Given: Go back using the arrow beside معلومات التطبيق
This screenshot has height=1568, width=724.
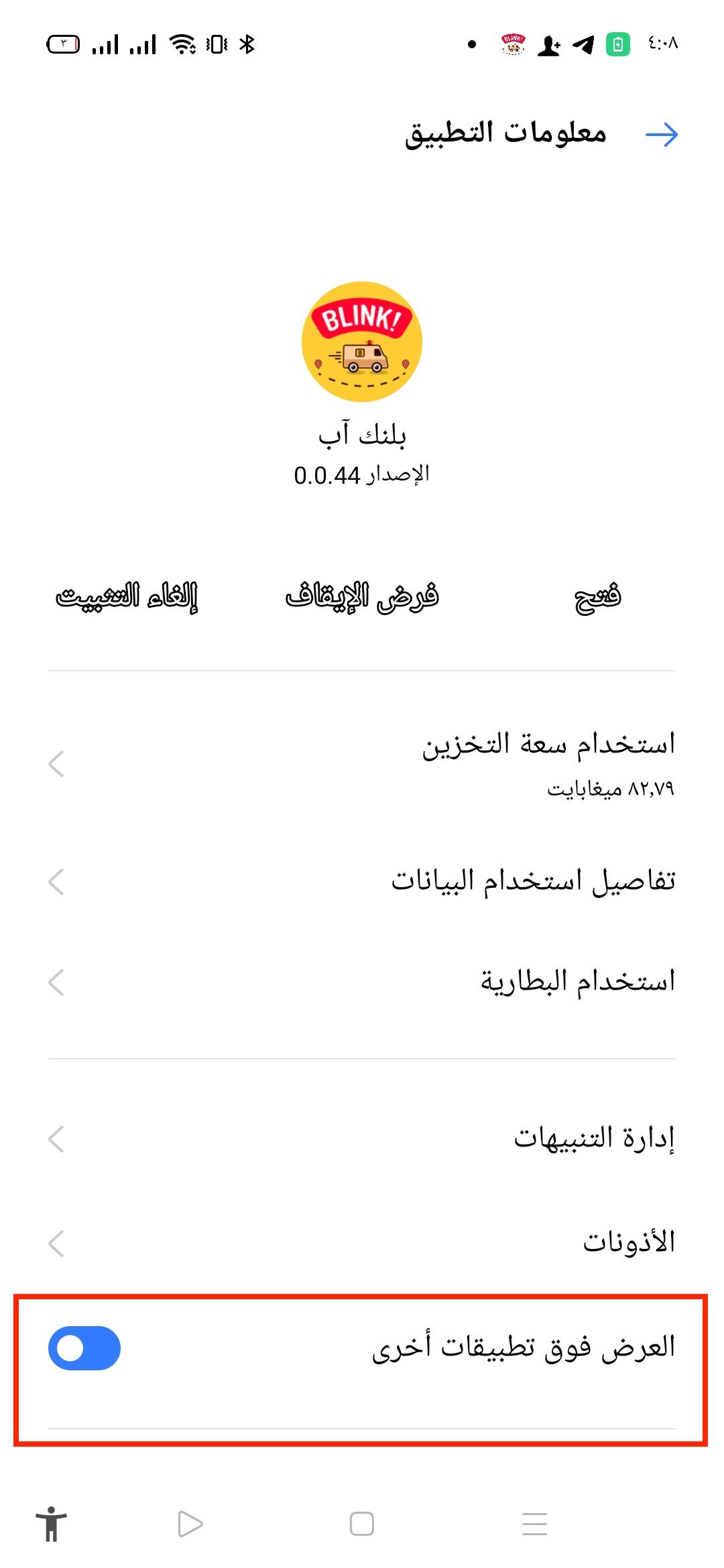Looking at the screenshot, I should tap(662, 135).
